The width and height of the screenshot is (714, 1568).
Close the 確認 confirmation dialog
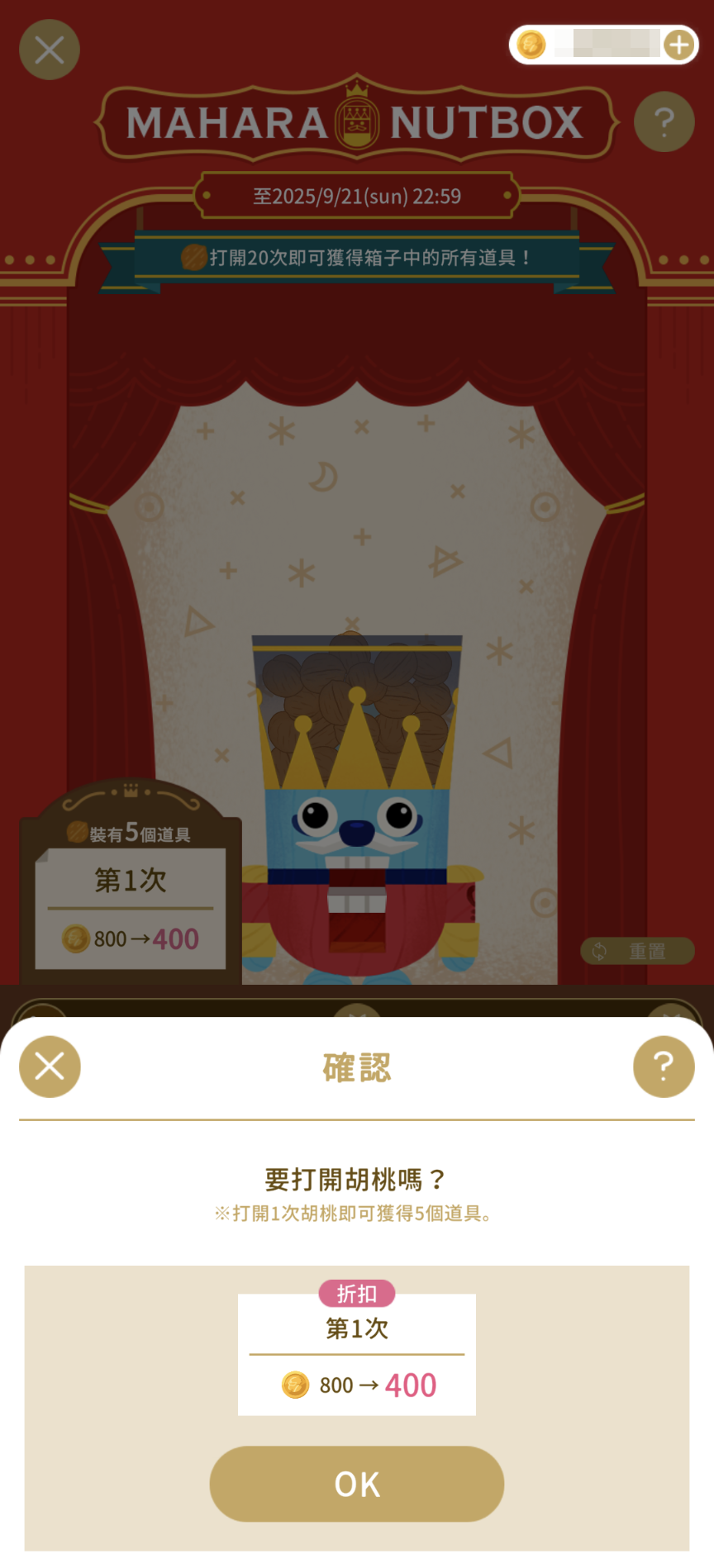(50, 1067)
